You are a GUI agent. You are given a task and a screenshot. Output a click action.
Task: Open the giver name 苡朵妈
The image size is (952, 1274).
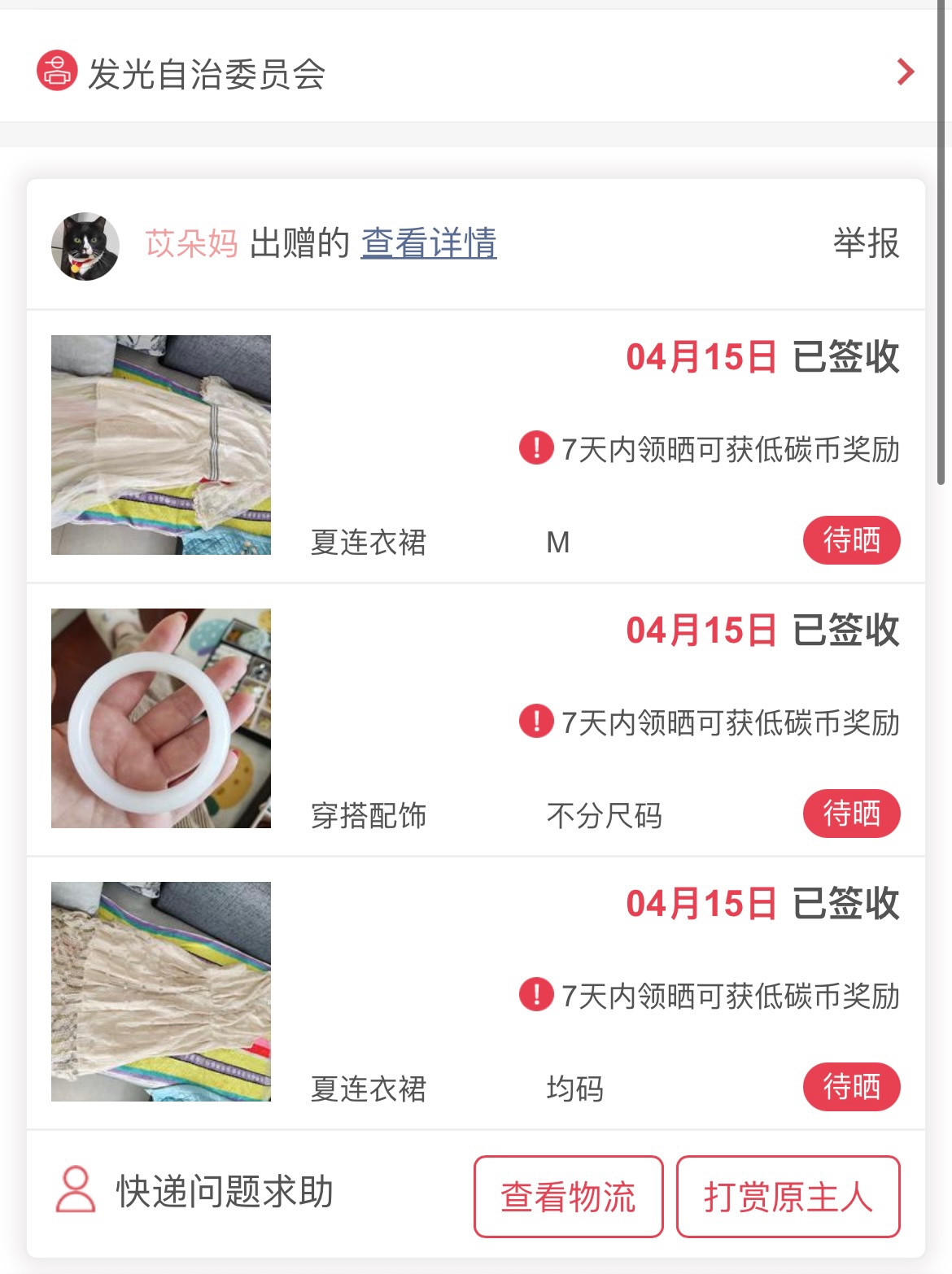pyautogui.click(x=191, y=243)
